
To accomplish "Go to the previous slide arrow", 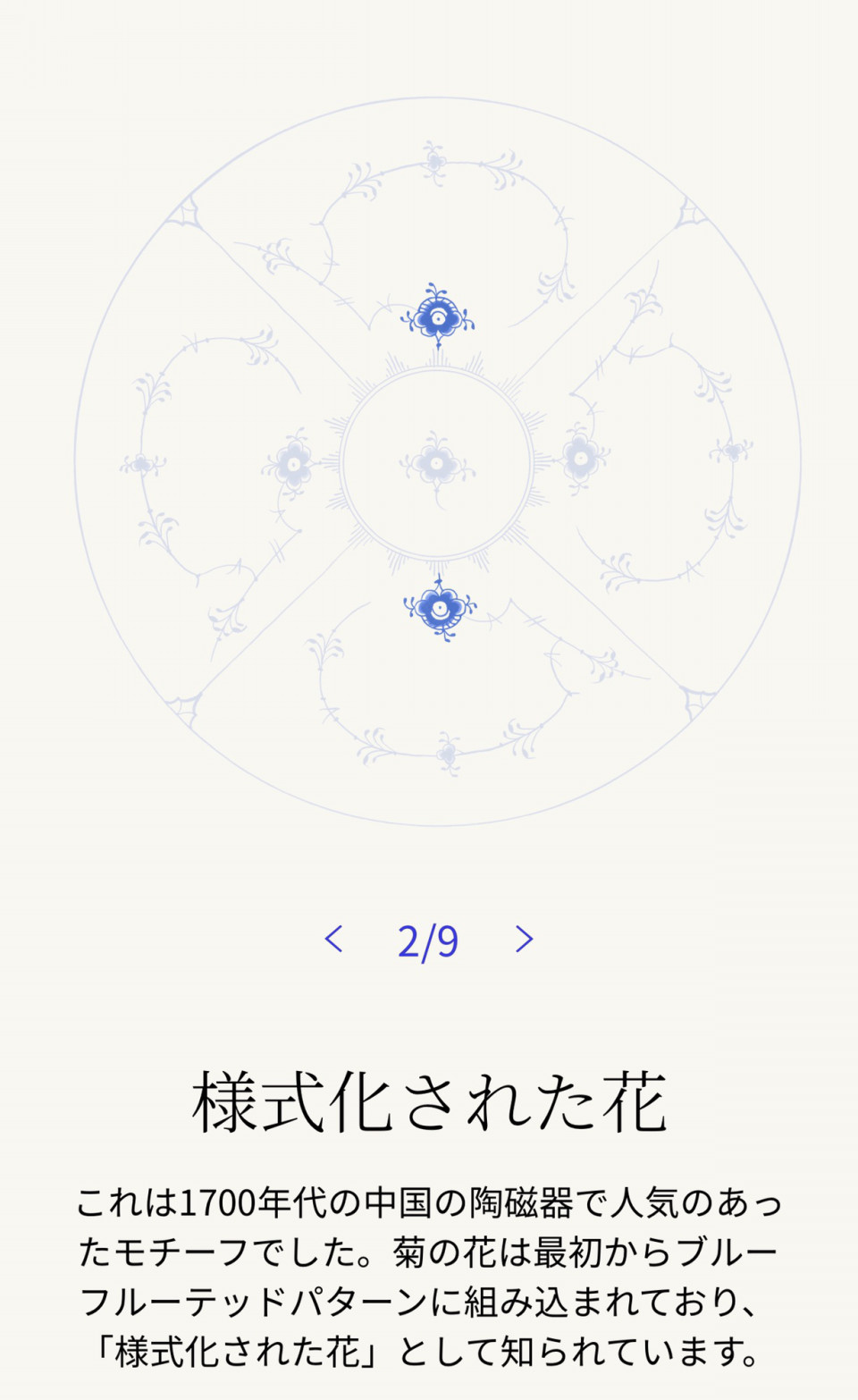I will (333, 939).
